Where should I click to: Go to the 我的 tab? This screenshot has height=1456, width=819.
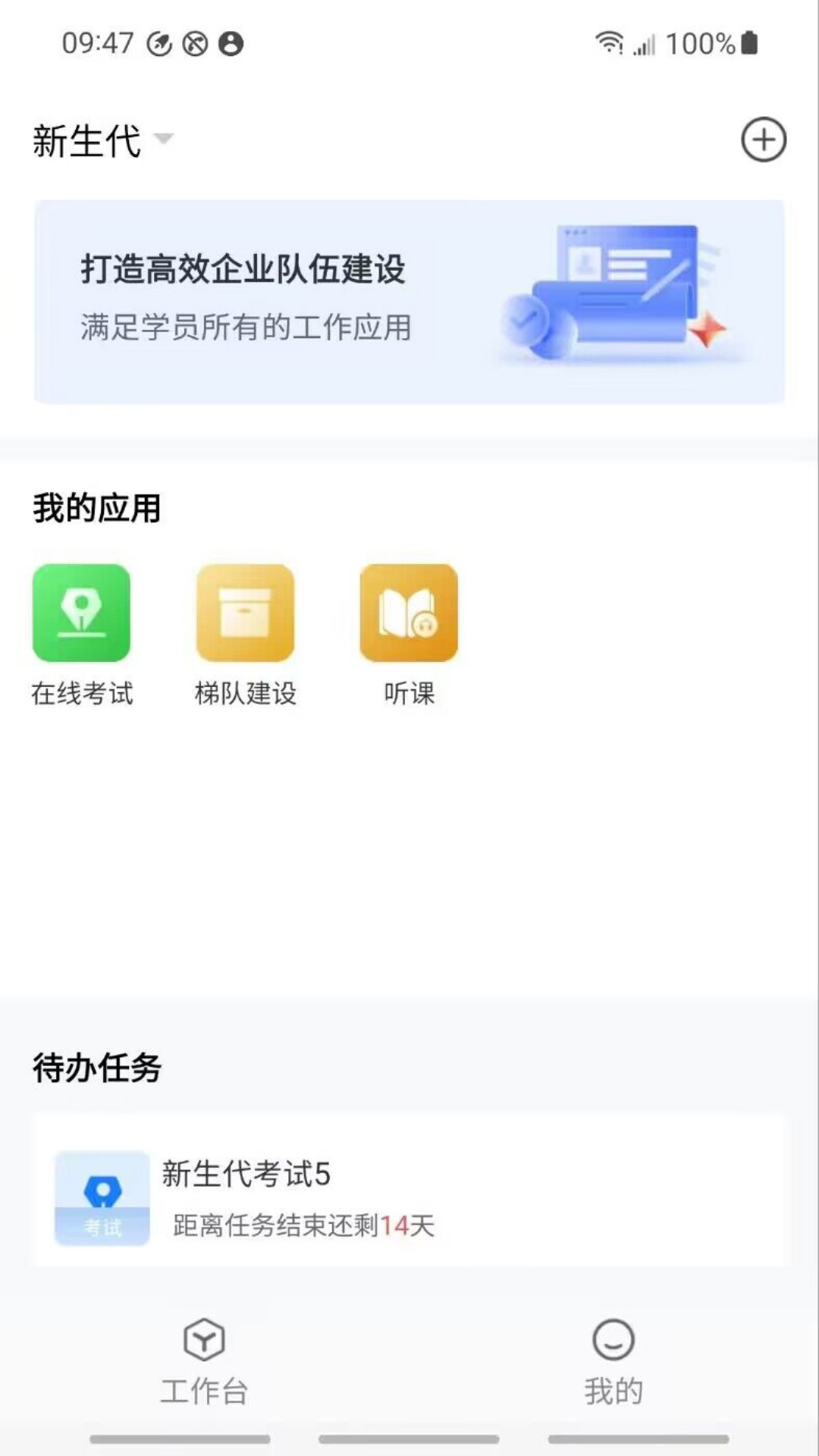[x=613, y=1360]
